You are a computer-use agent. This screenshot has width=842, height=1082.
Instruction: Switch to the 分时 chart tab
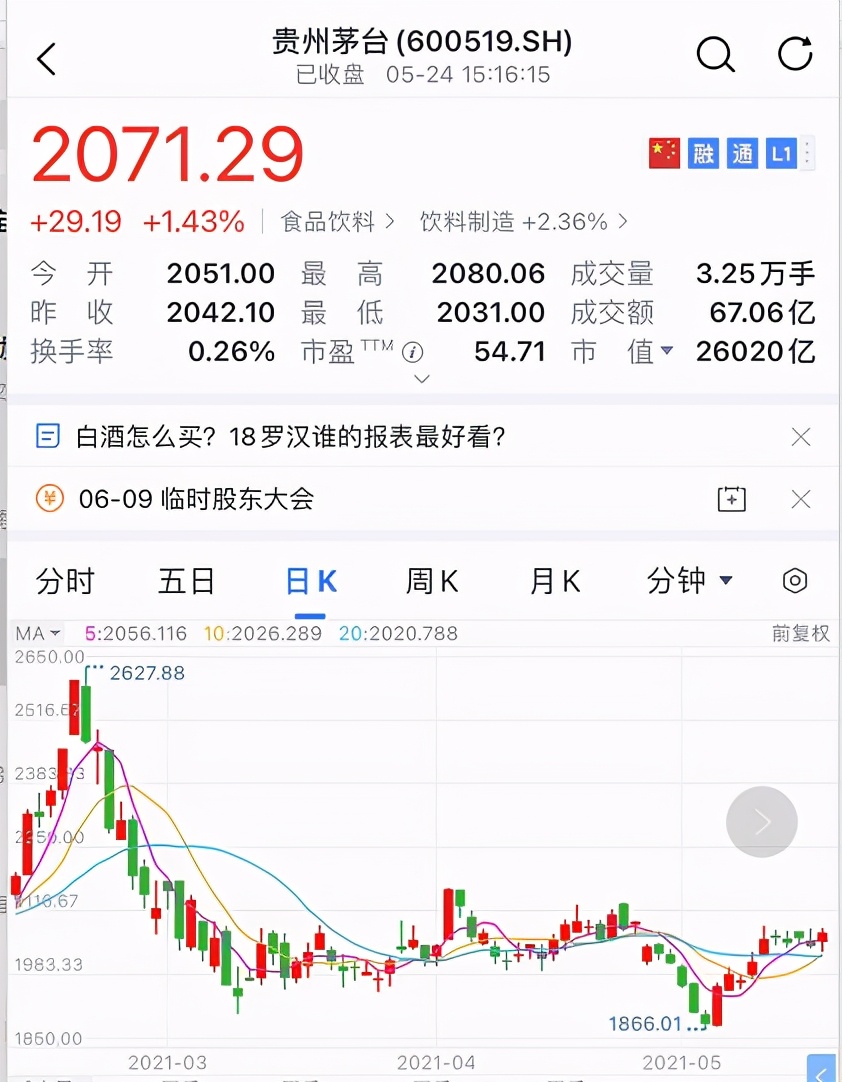[x=65, y=581]
